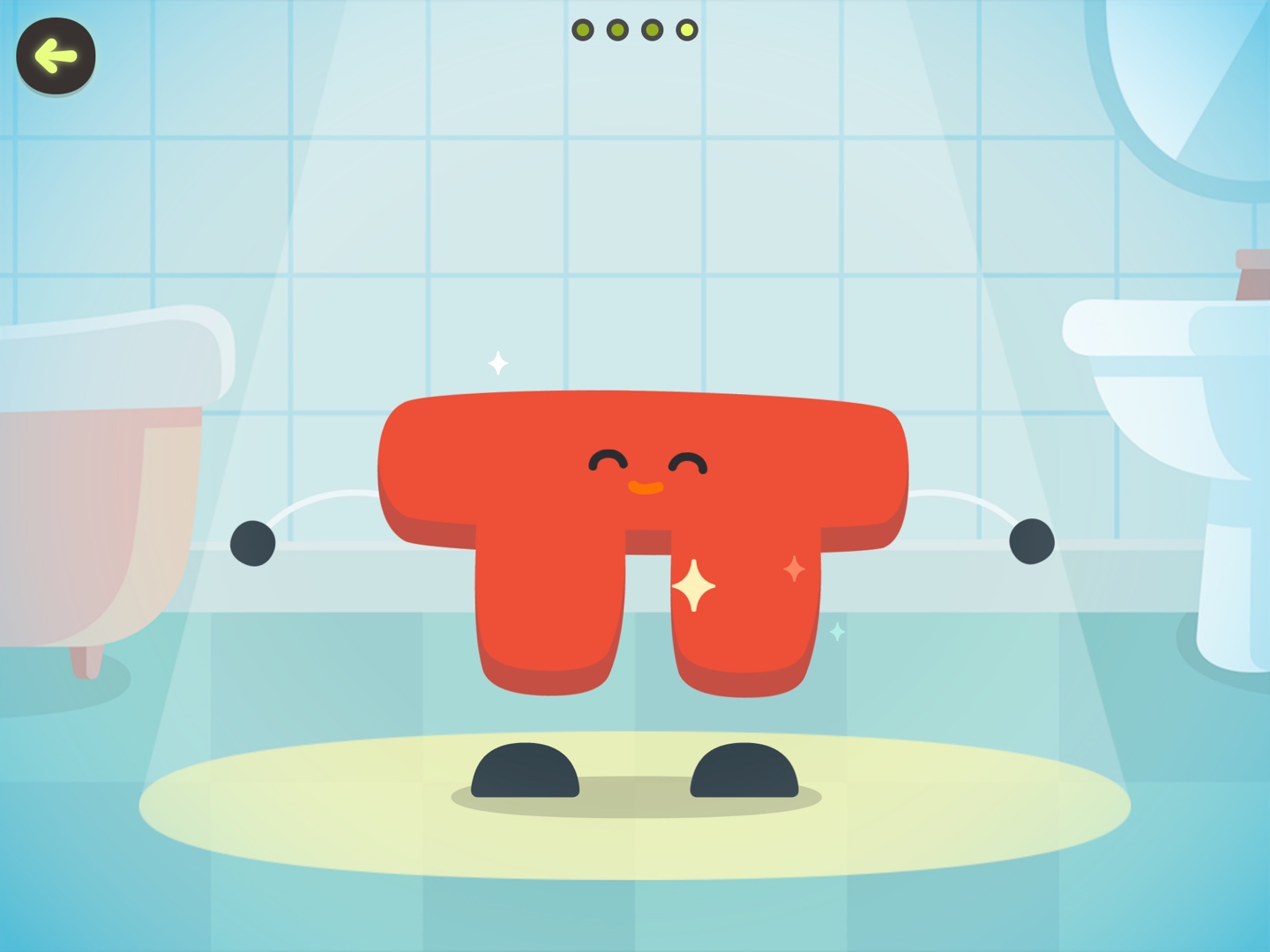
Task: Go back with the yellow arrow button
Action: click(56, 56)
